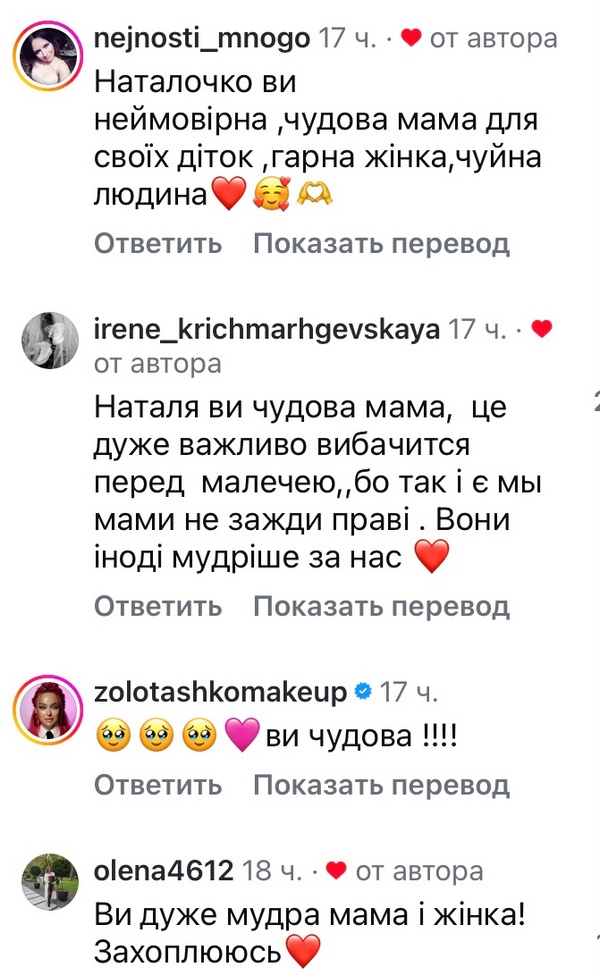
Task: Reply to nejnosti_mnogo's comment
Action: [157, 243]
